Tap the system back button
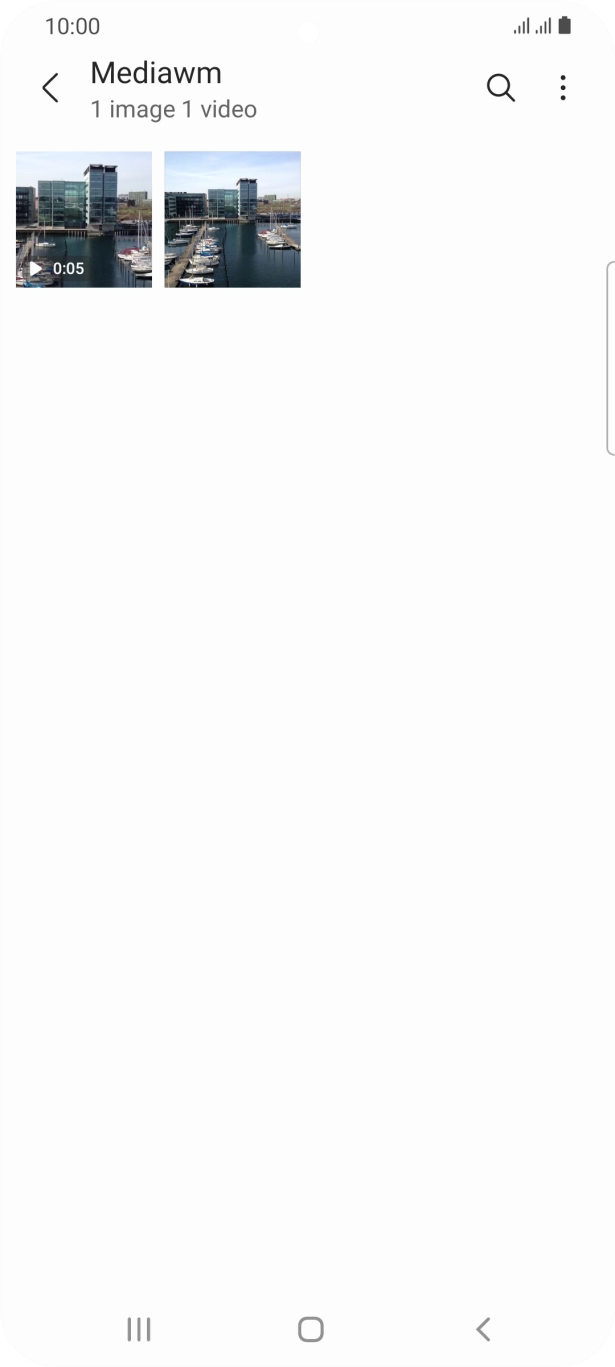The height and width of the screenshot is (1367, 615). (483, 1329)
